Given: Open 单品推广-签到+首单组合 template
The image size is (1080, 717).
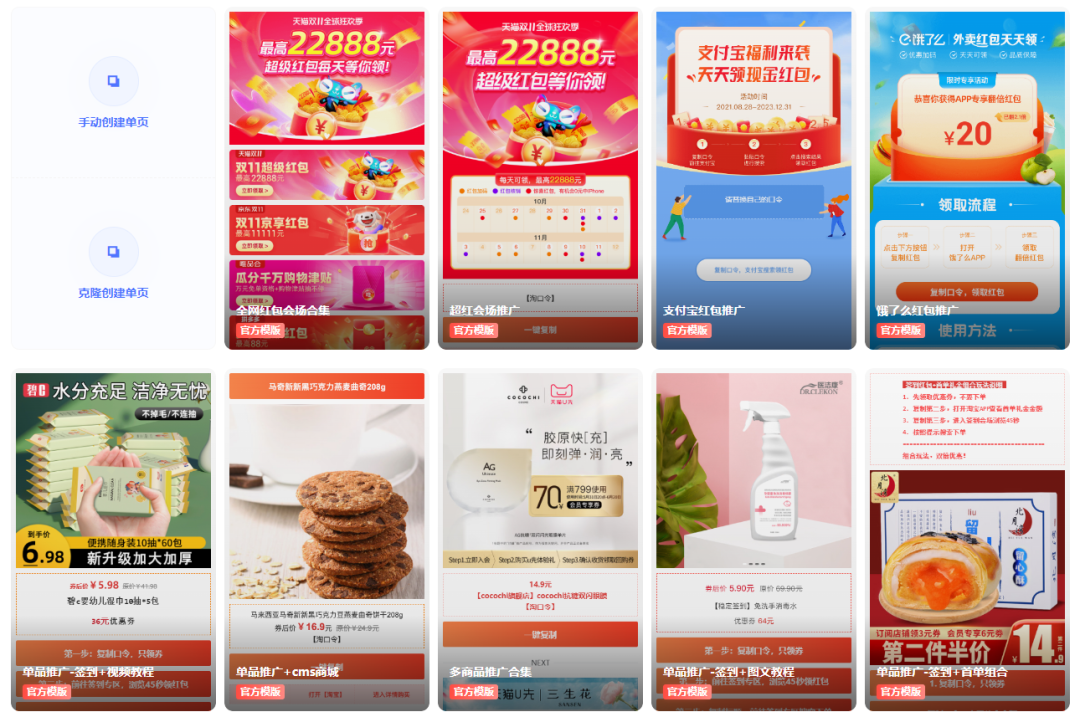Looking at the screenshot, I should [967, 540].
